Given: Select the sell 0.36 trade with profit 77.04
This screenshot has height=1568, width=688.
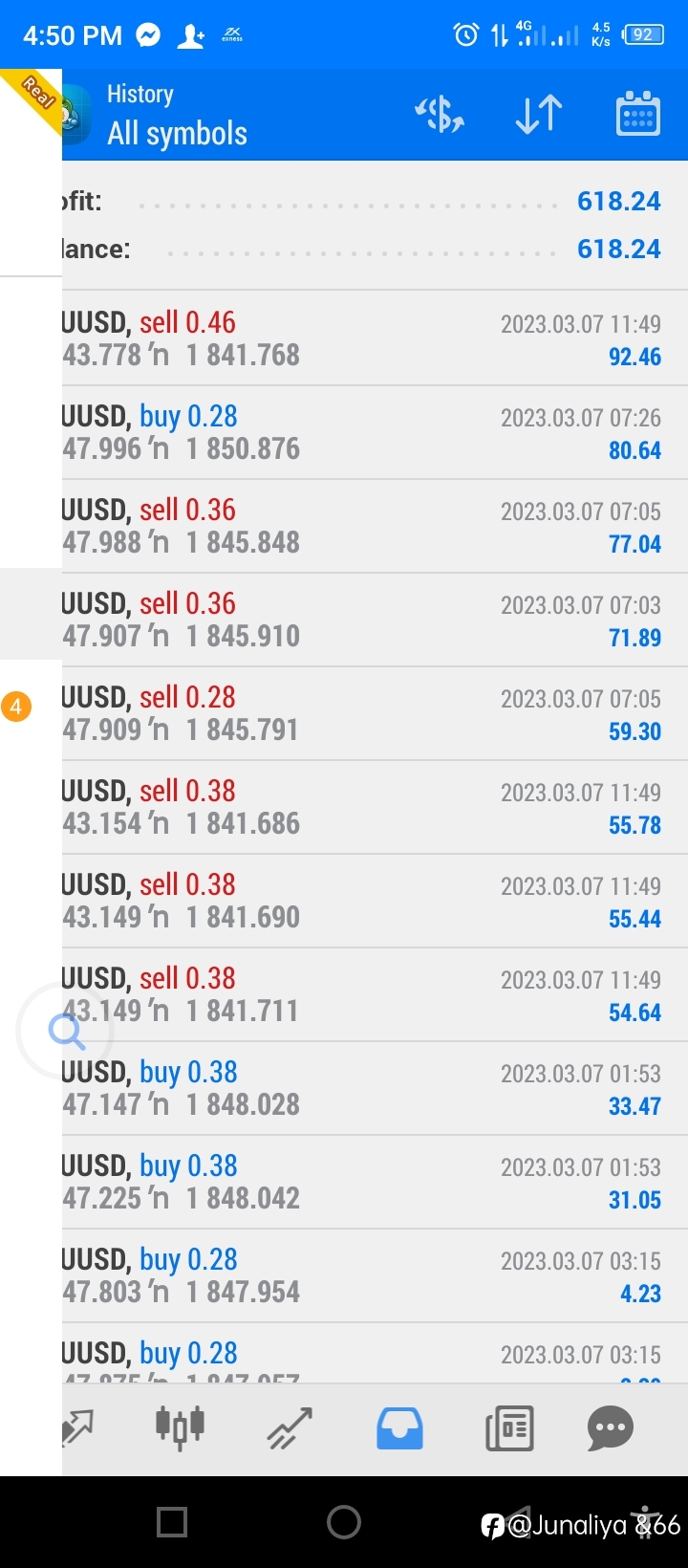Looking at the screenshot, I should tap(375, 526).
